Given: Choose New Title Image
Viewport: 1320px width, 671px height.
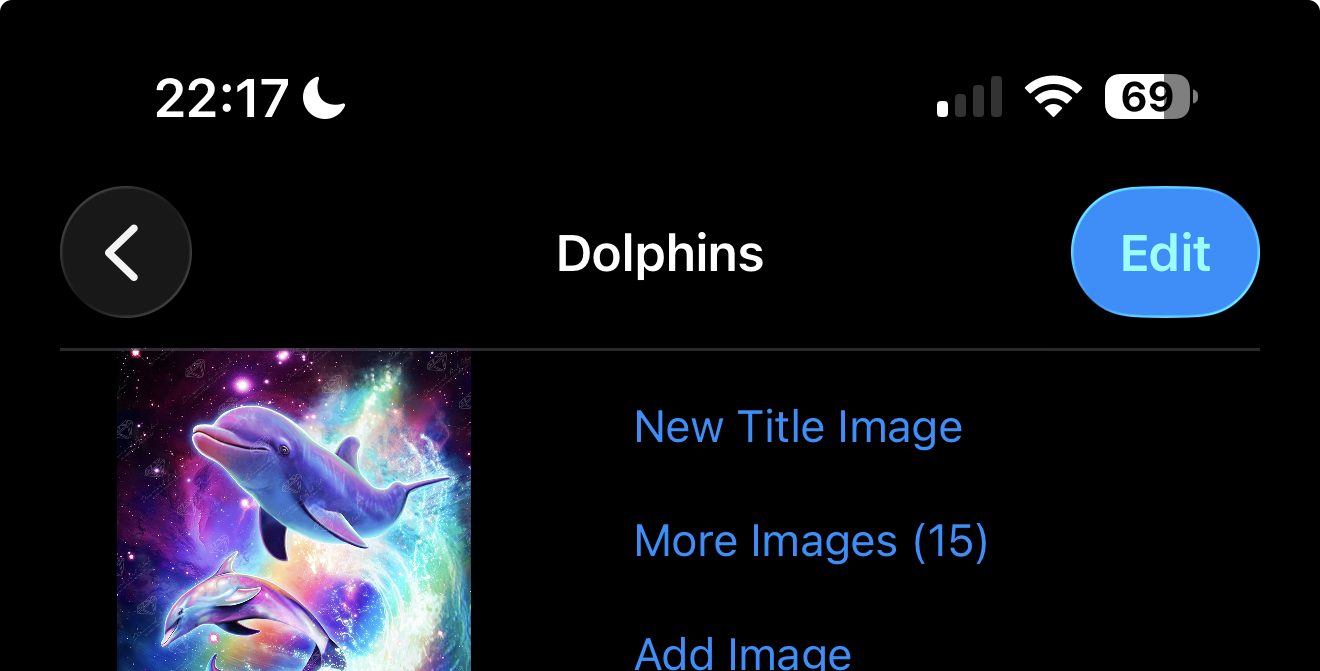Looking at the screenshot, I should [x=798, y=427].
